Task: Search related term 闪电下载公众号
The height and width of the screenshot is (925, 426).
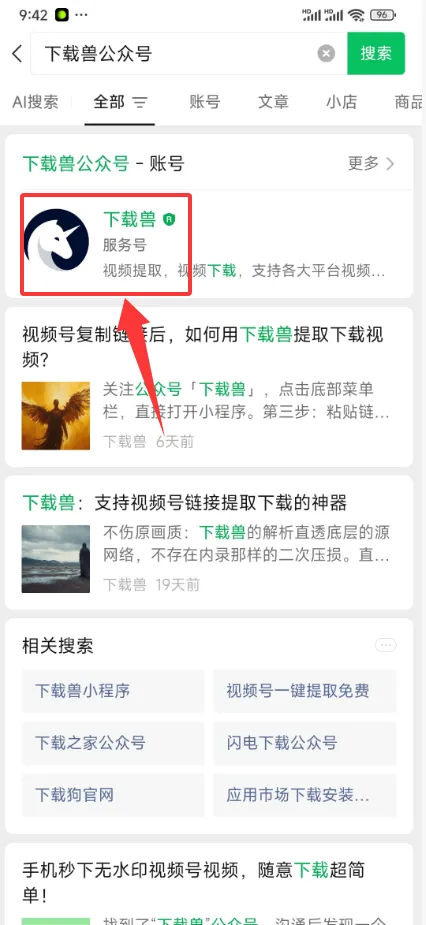Action: point(304,743)
